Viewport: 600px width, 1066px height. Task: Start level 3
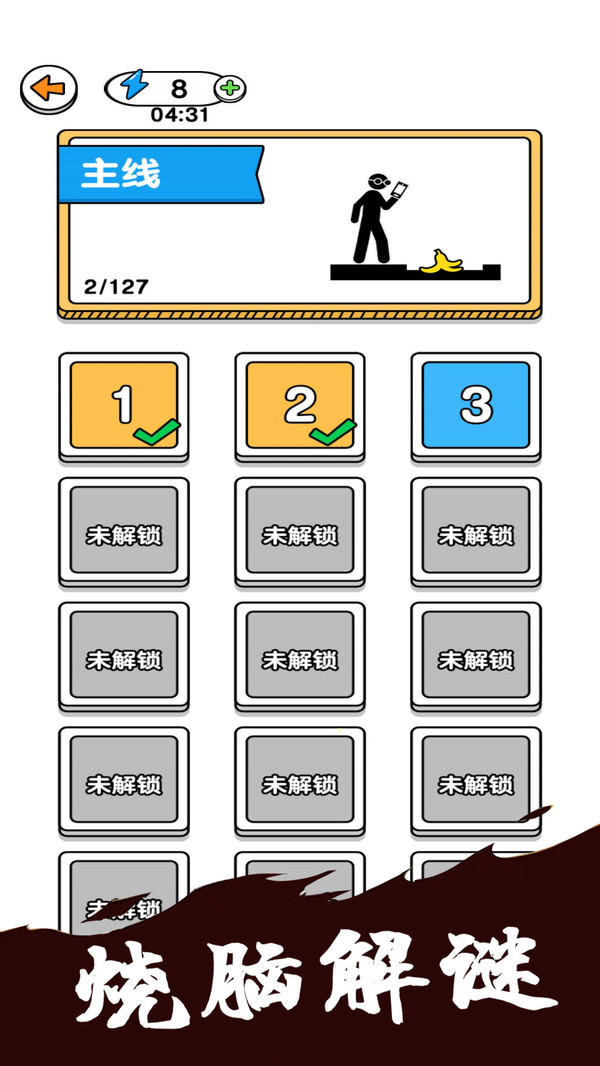(x=476, y=405)
